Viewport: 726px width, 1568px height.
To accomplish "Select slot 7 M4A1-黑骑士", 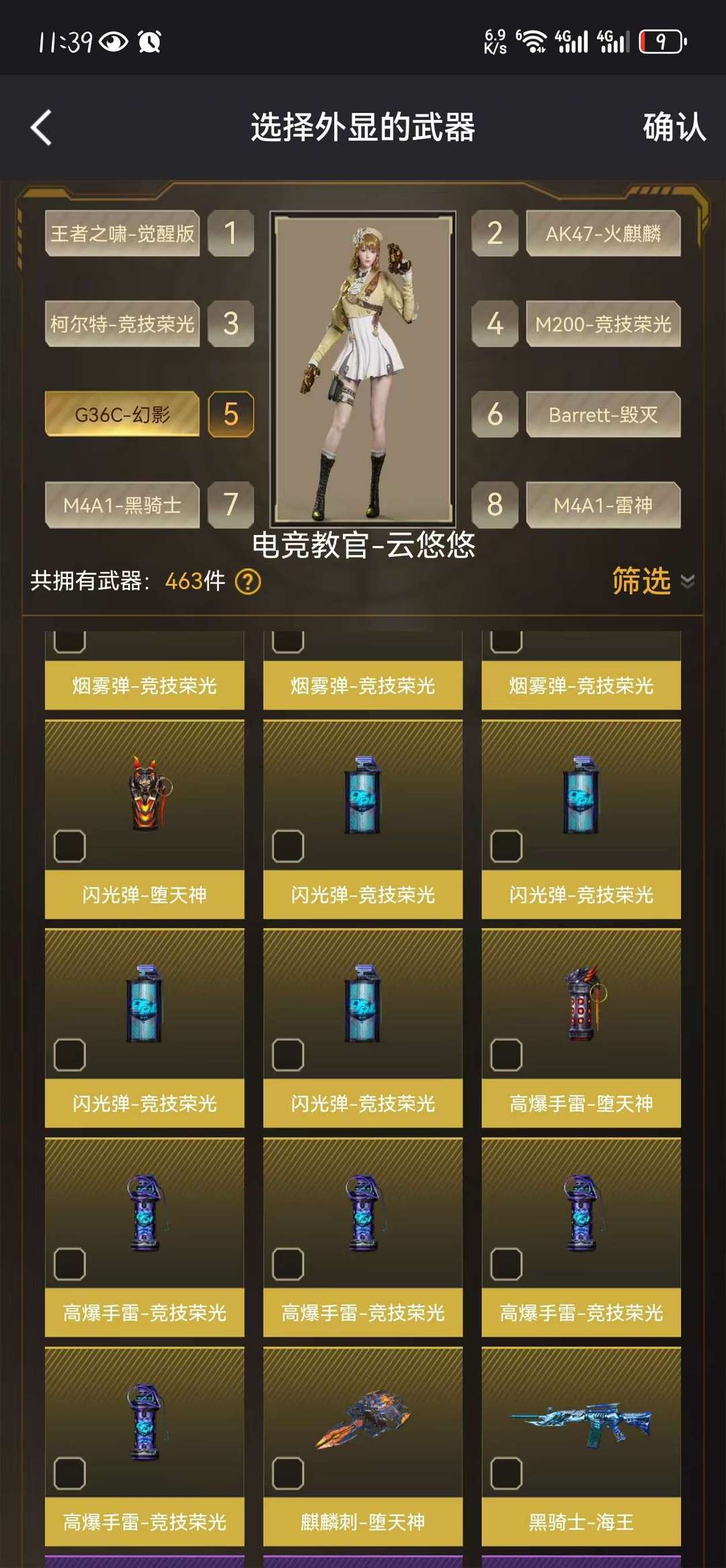I will [x=122, y=505].
